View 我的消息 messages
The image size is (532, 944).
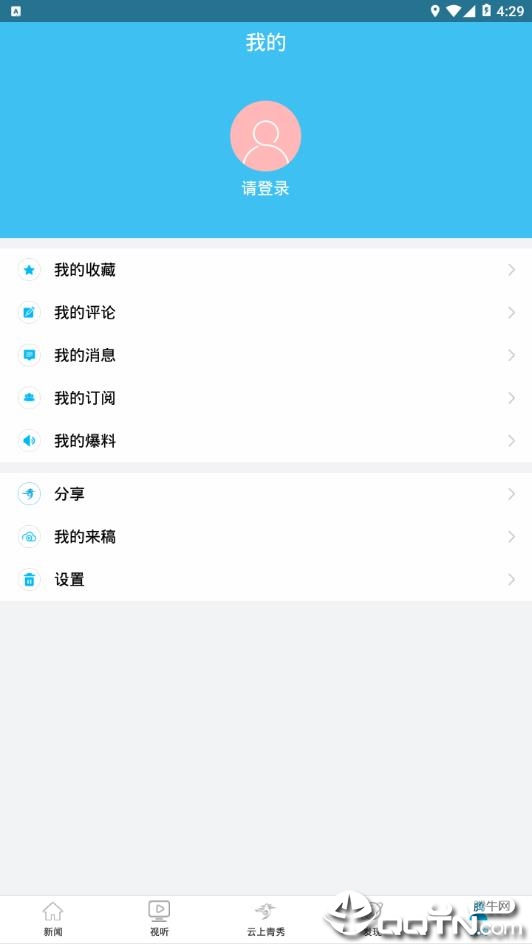pos(266,355)
